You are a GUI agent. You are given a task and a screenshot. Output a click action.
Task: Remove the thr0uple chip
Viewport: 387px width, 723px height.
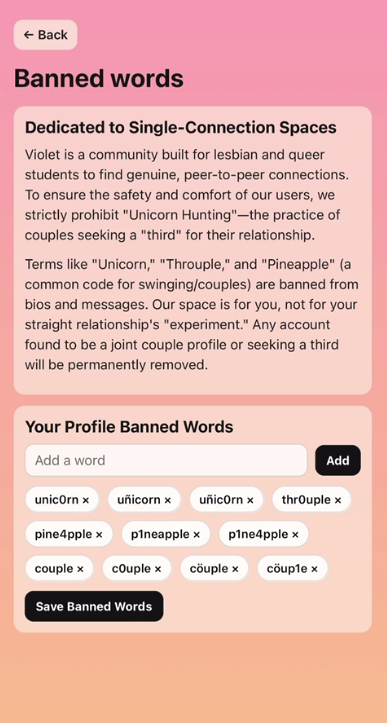pos(338,500)
